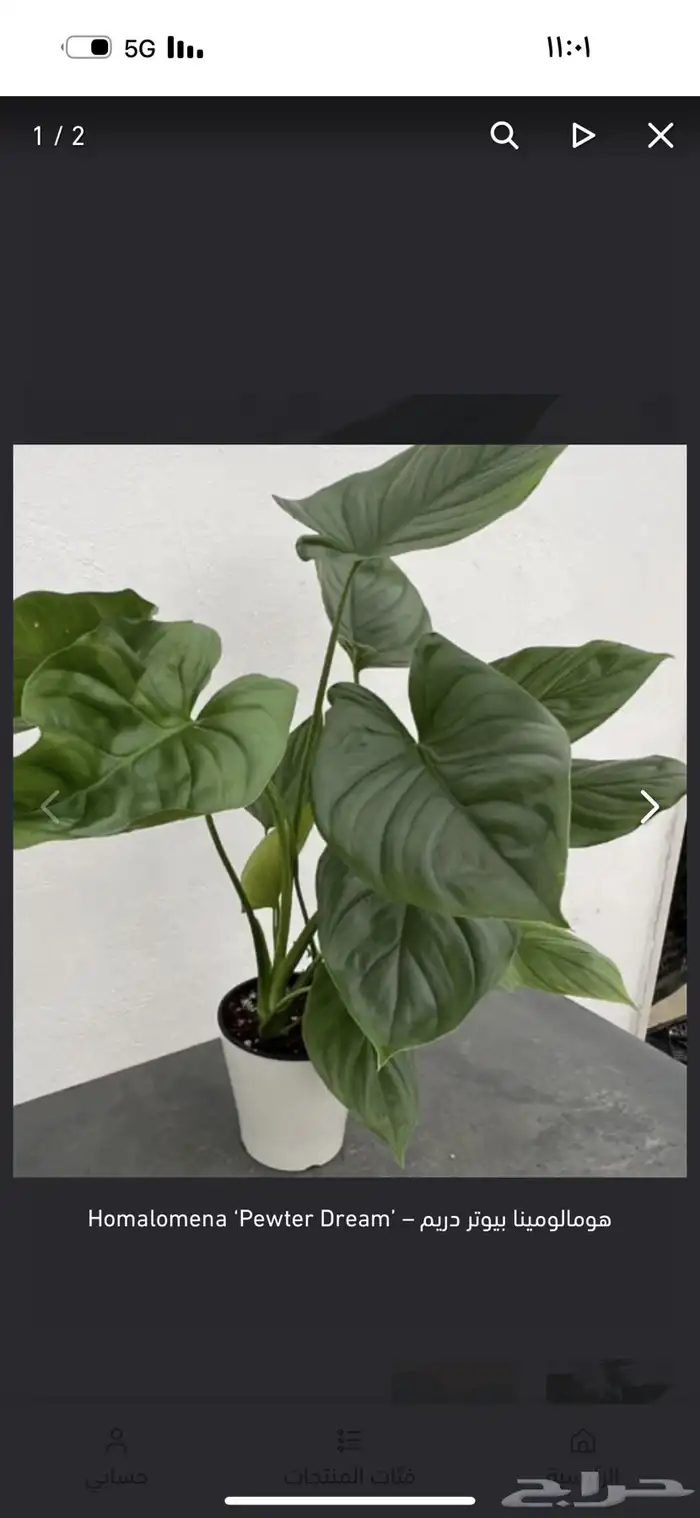Screen dimensions: 700x1518
Task: Zoom into the plant photo
Action: [x=505, y=136]
